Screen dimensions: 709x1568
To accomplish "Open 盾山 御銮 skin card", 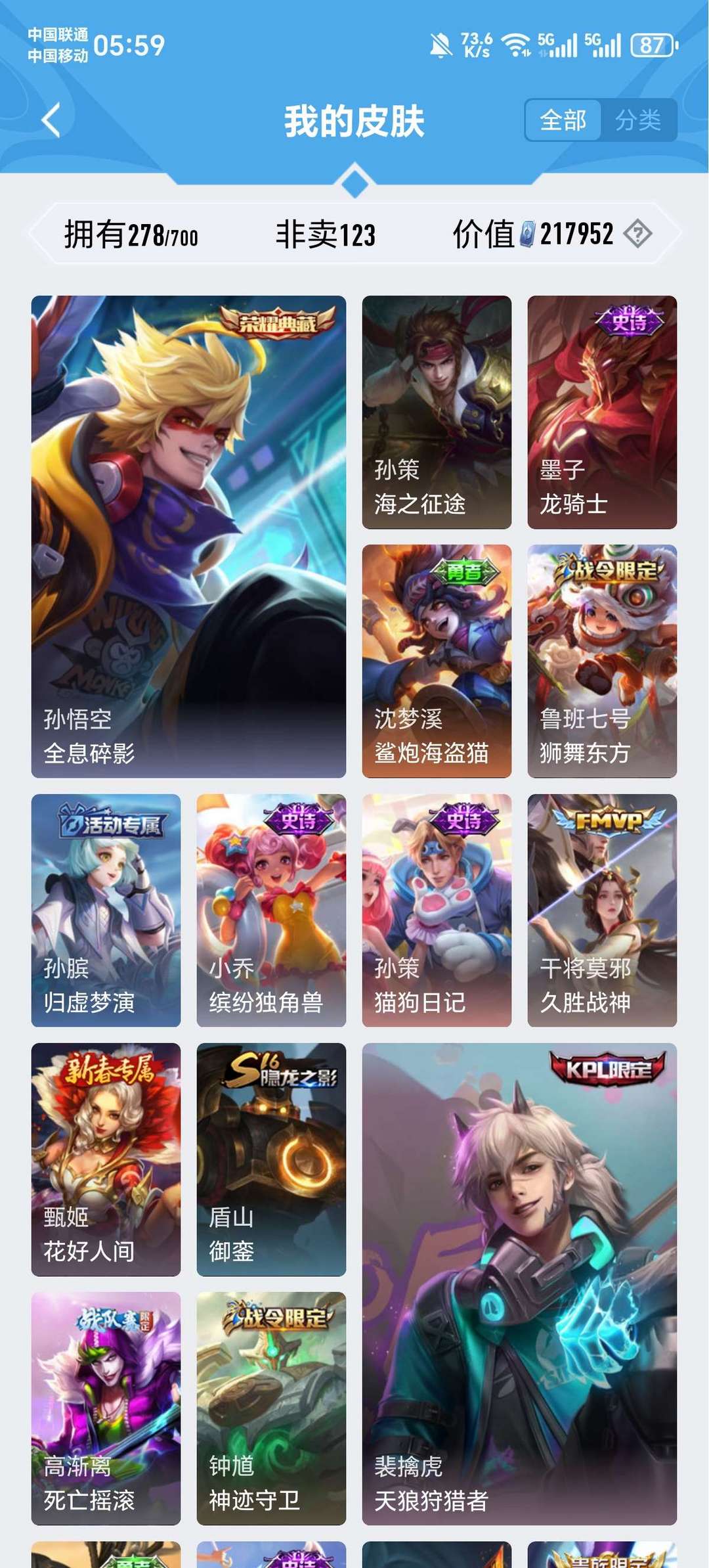I will pos(271,1159).
